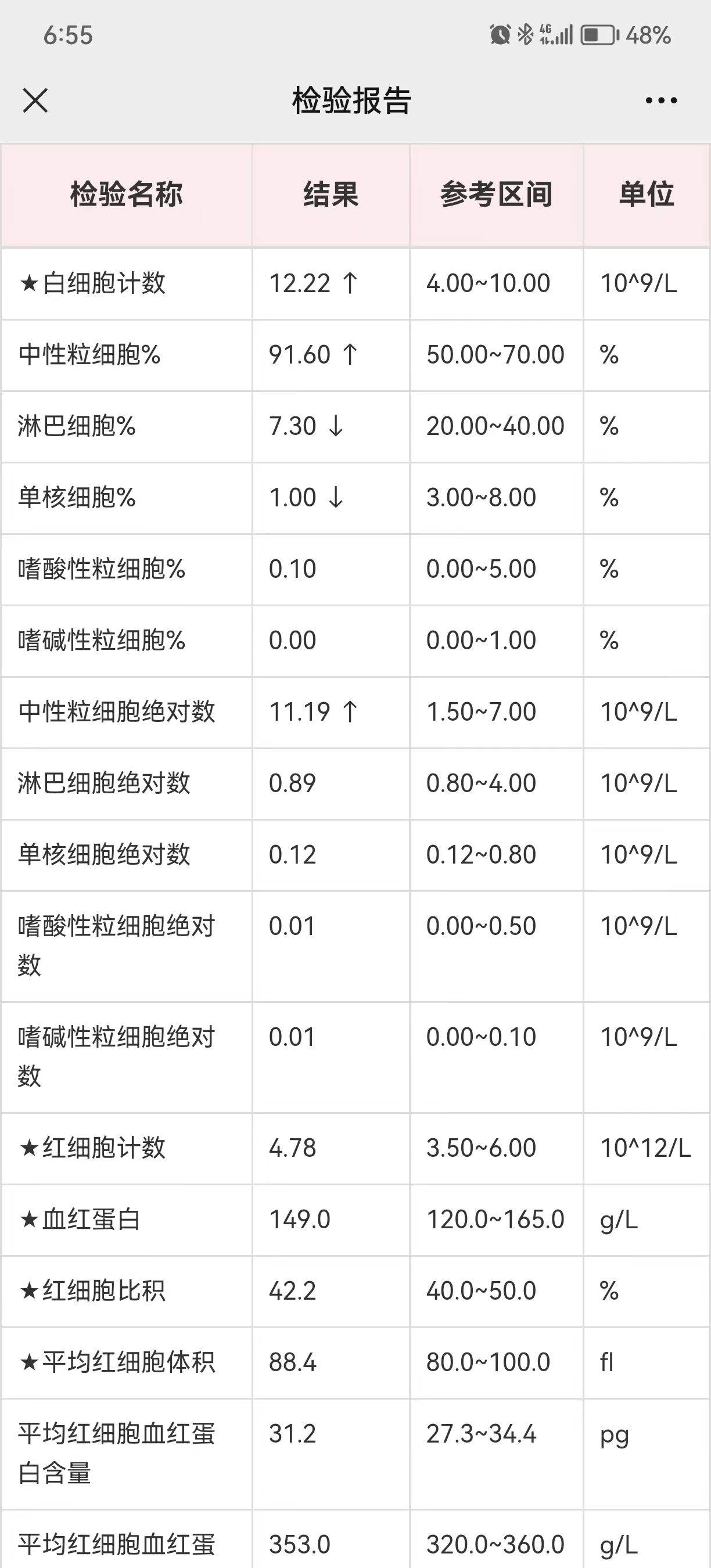Close the 检验报告 page
This screenshot has height=1568, width=711.
pos(35,100)
